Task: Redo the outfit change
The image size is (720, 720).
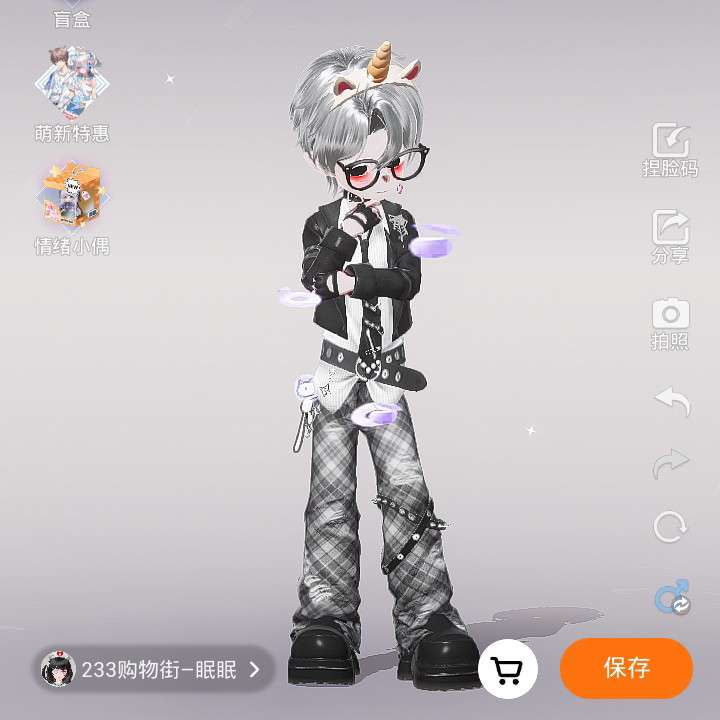Action: 671,462
